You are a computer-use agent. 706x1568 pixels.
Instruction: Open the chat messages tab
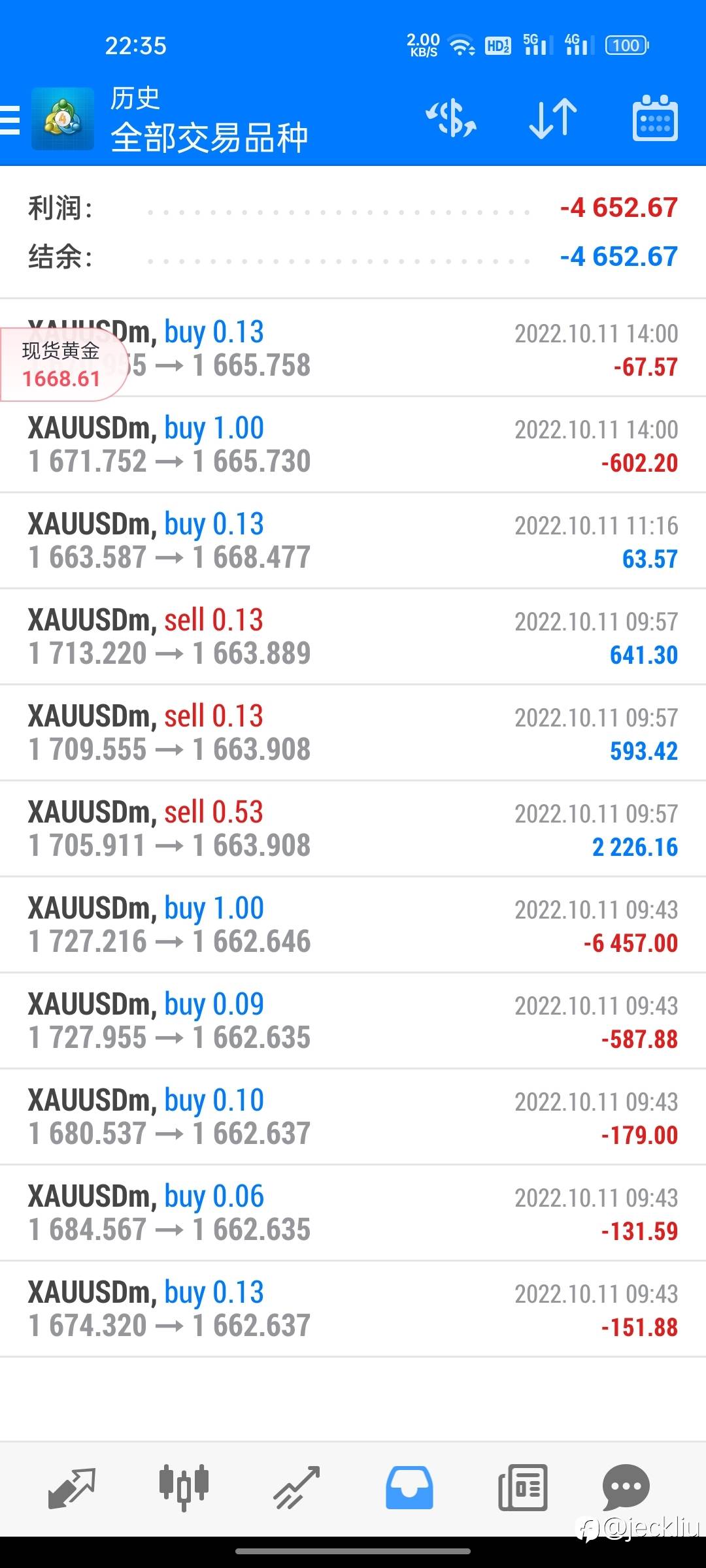click(626, 1488)
